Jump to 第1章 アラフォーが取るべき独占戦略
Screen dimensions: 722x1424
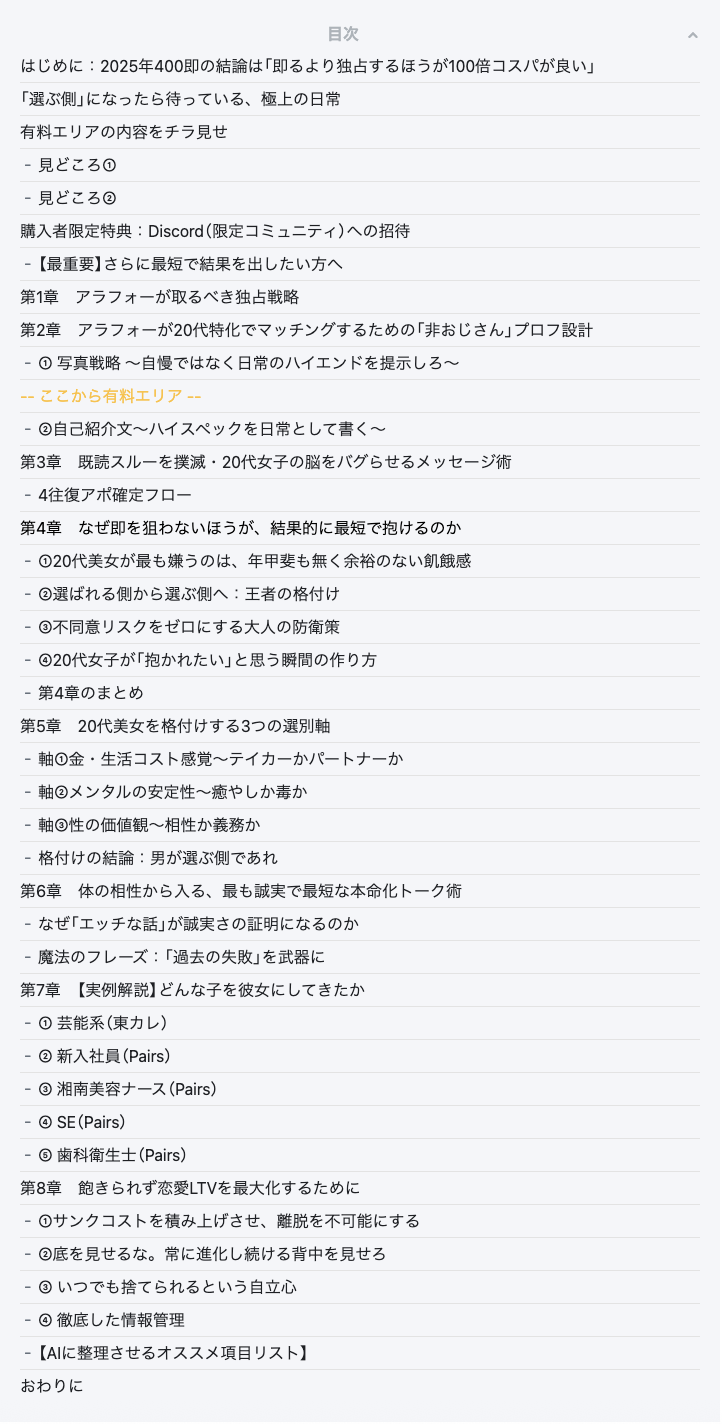[160, 297]
